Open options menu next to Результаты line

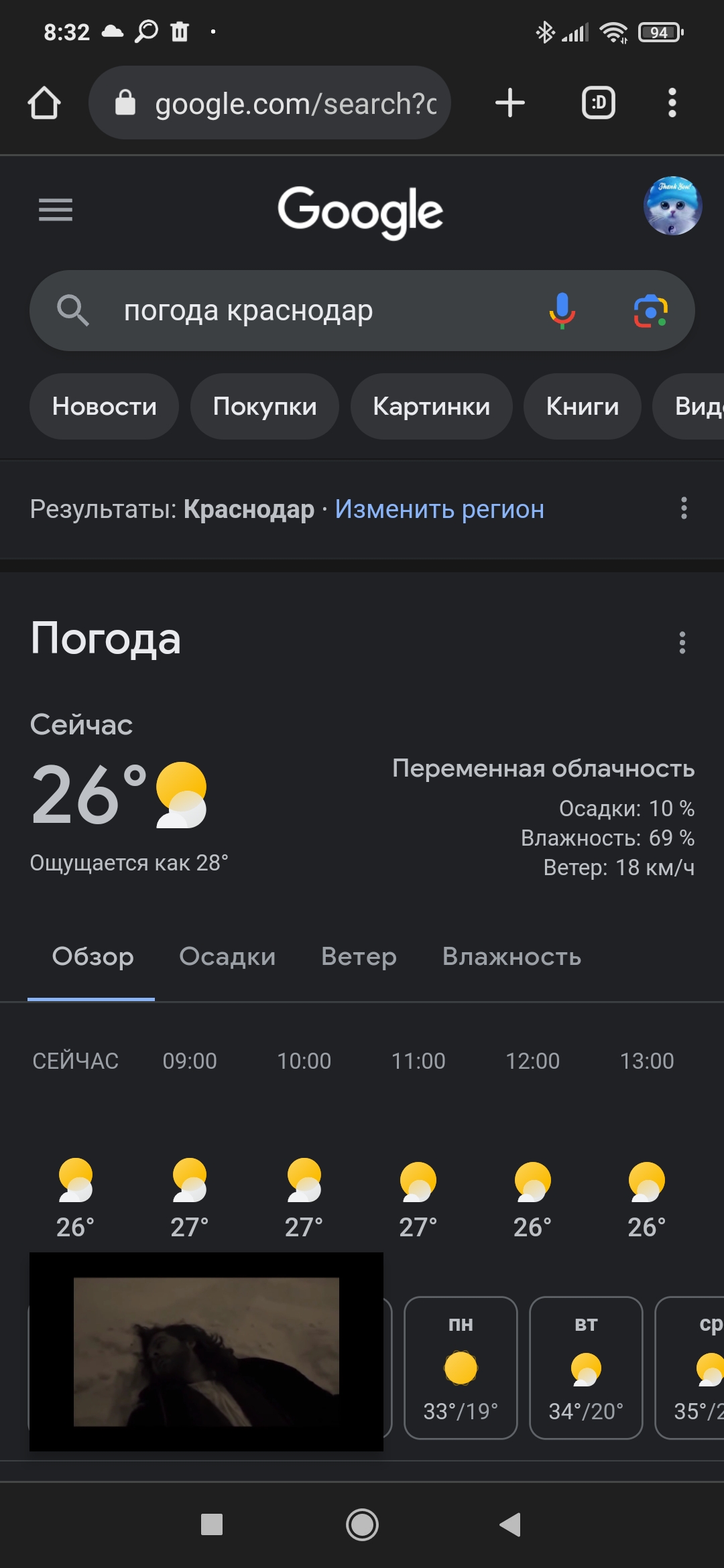tap(683, 509)
